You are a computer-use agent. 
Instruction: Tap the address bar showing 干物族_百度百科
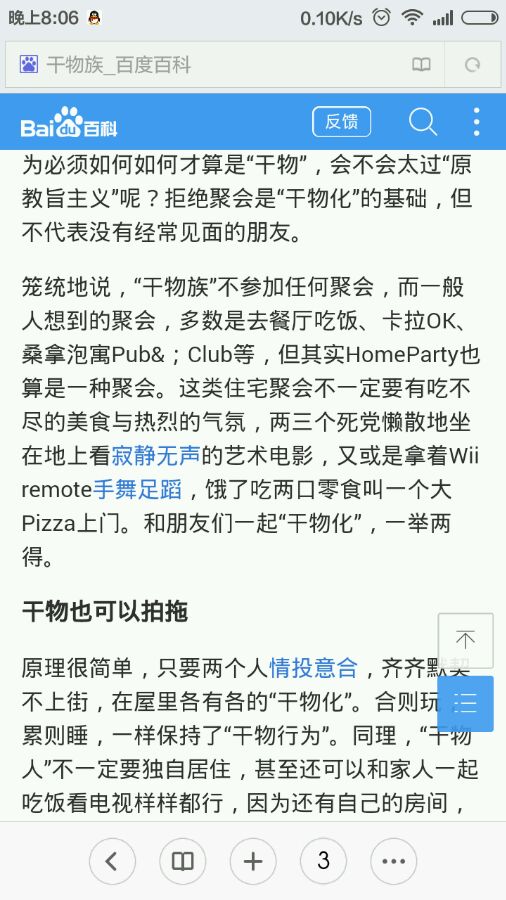[207, 64]
